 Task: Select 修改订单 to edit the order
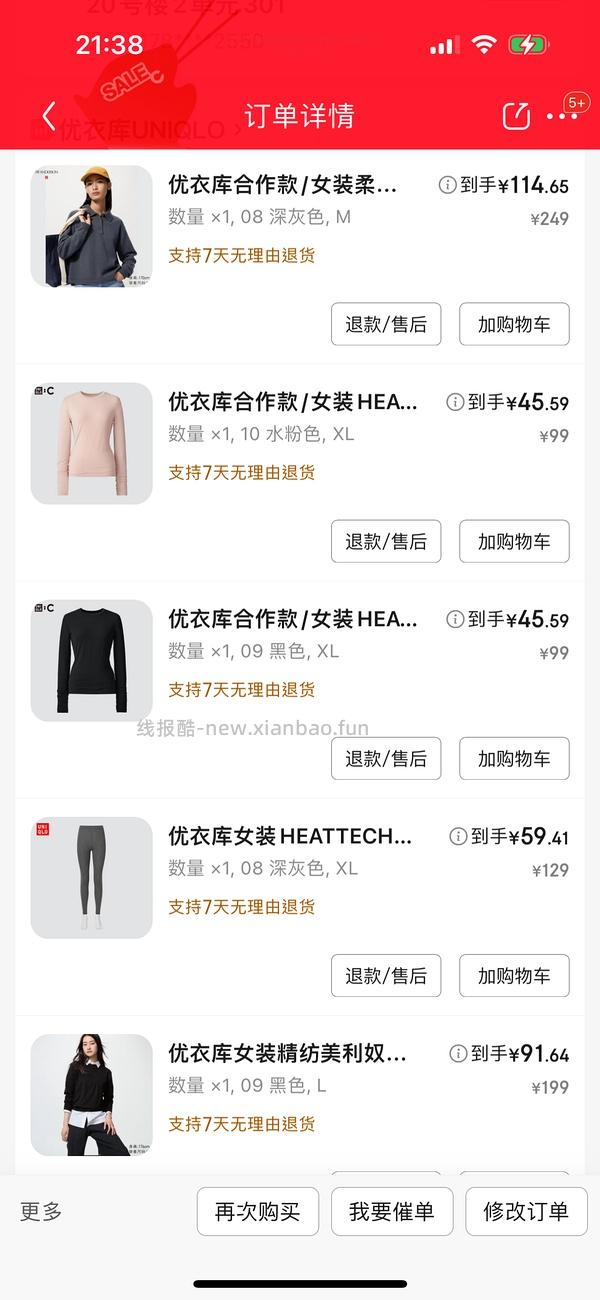(526, 1212)
